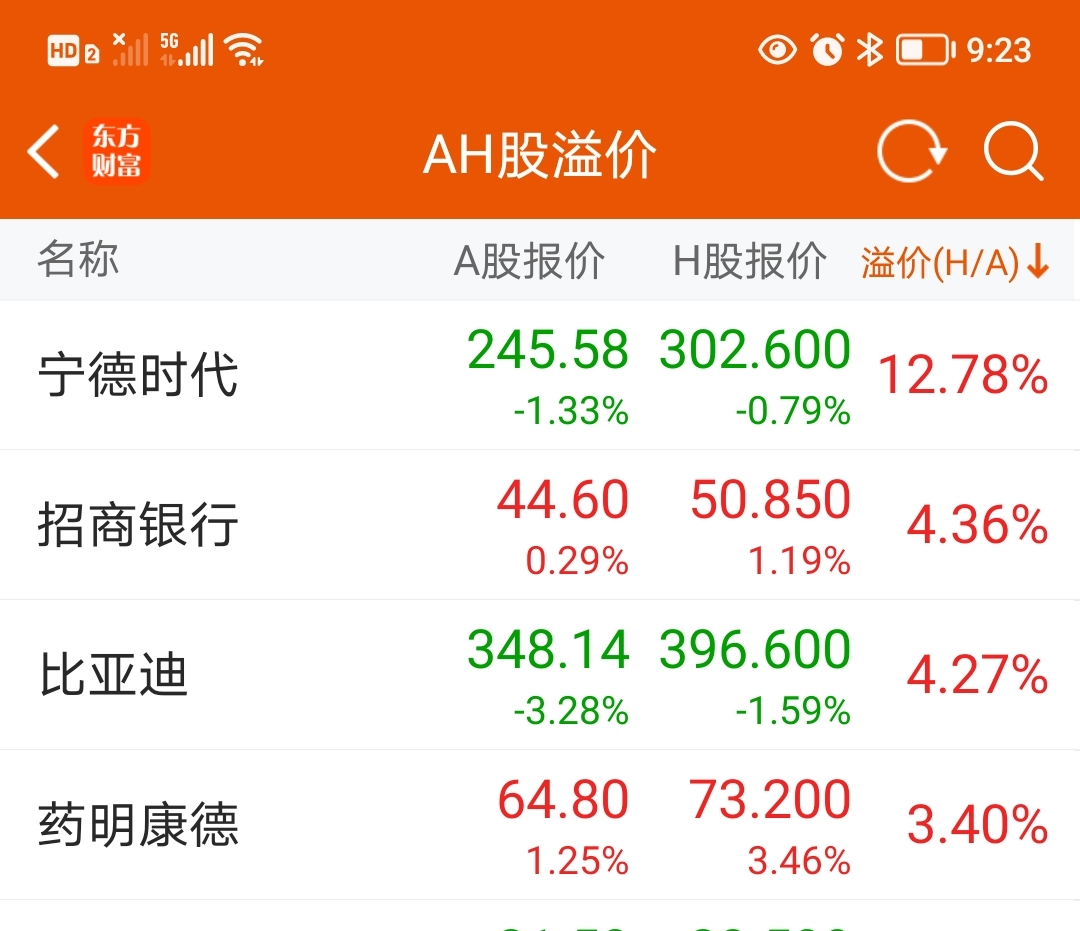Open the 宁德时代 stock row
The width and height of the screenshot is (1080, 931).
pyautogui.click(x=138, y=376)
